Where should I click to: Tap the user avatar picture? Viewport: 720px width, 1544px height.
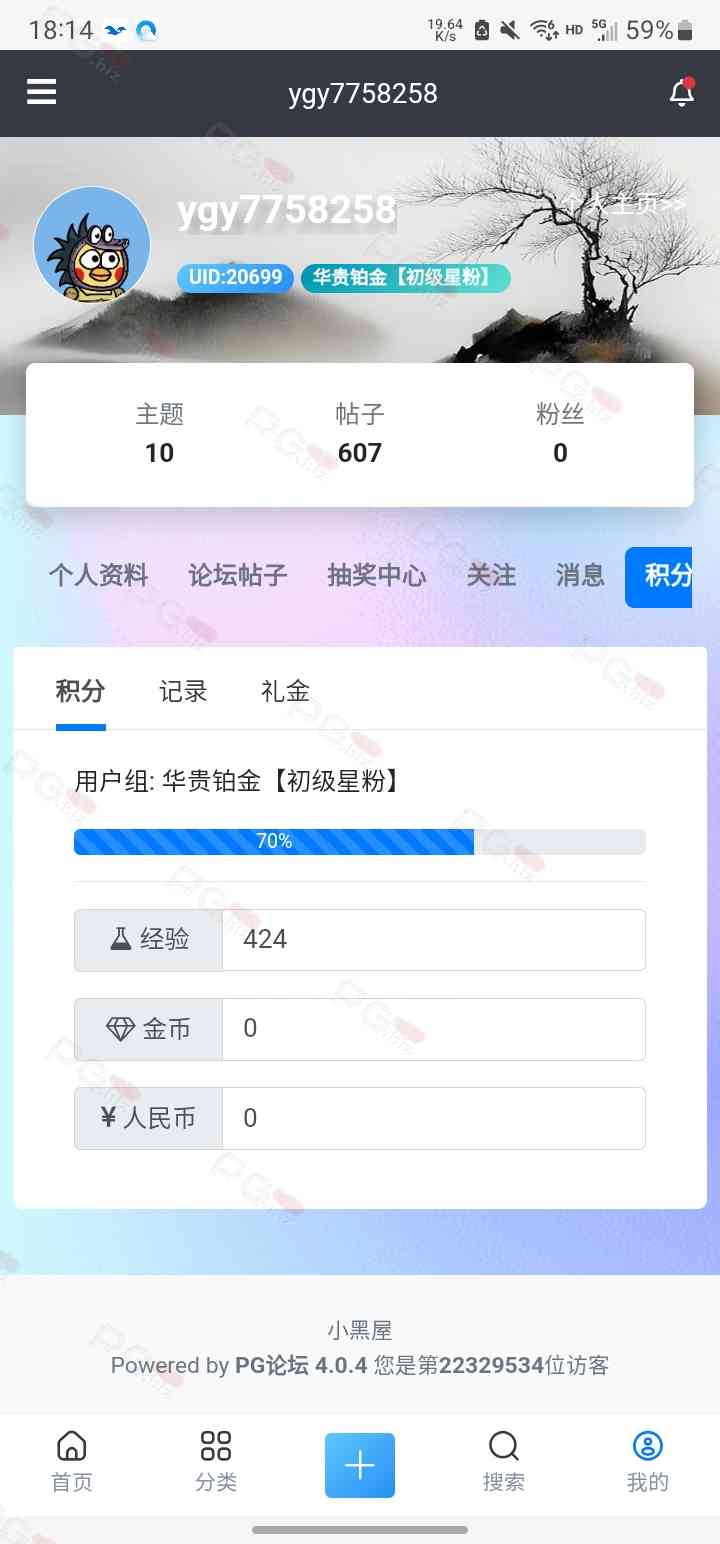click(92, 245)
